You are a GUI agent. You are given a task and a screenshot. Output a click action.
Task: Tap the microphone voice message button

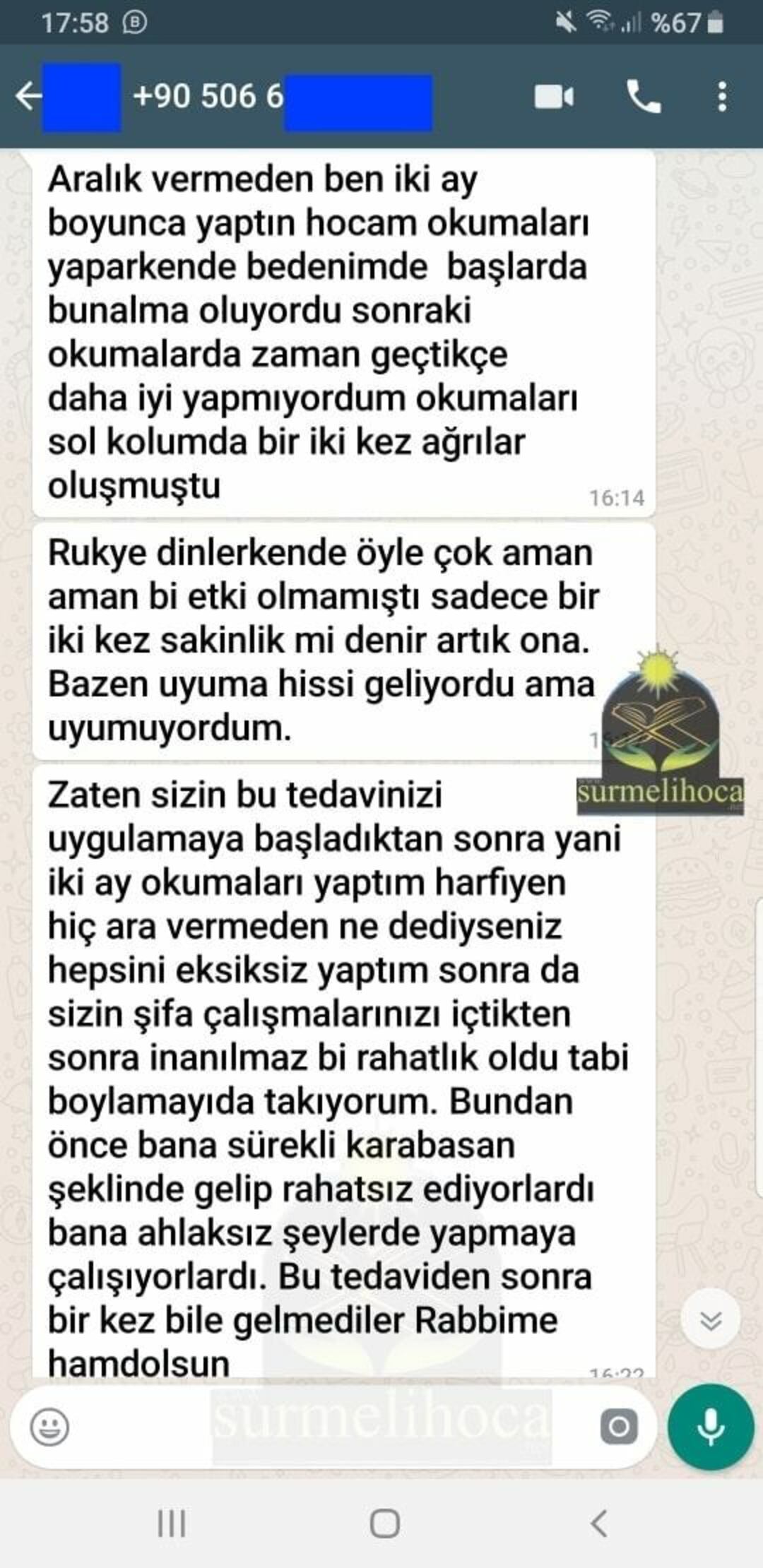click(x=711, y=1426)
